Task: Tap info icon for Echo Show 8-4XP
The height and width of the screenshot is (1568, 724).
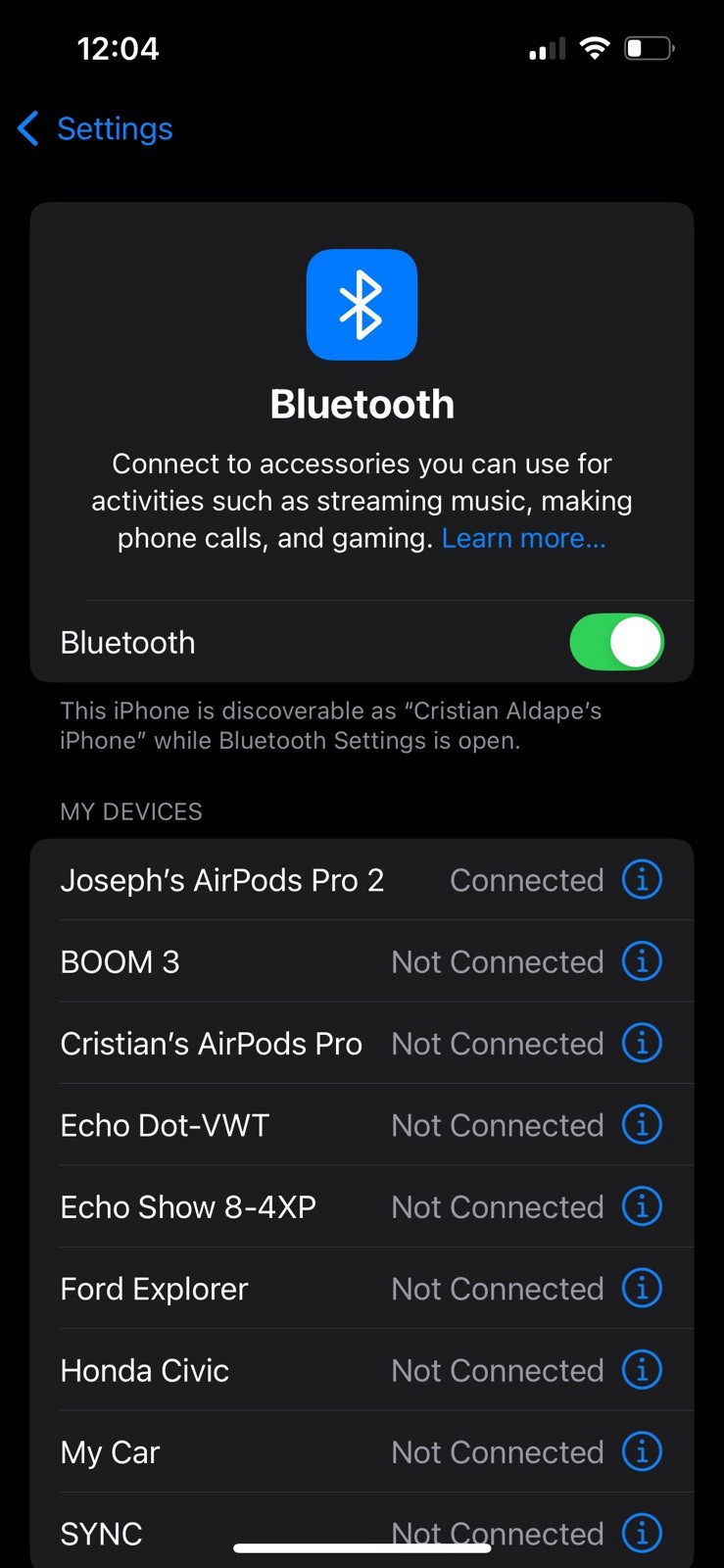Action: click(642, 1206)
